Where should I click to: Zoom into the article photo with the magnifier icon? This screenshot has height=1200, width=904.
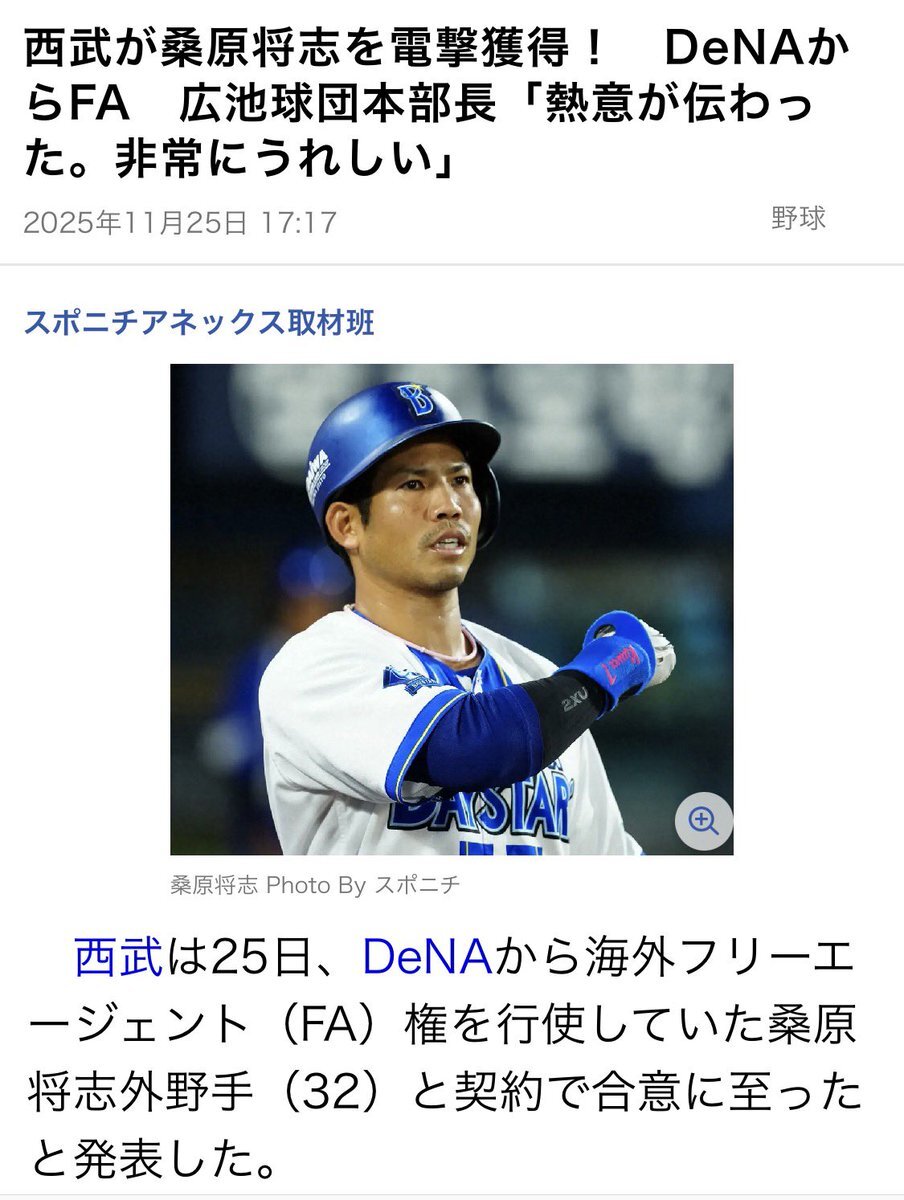(703, 822)
